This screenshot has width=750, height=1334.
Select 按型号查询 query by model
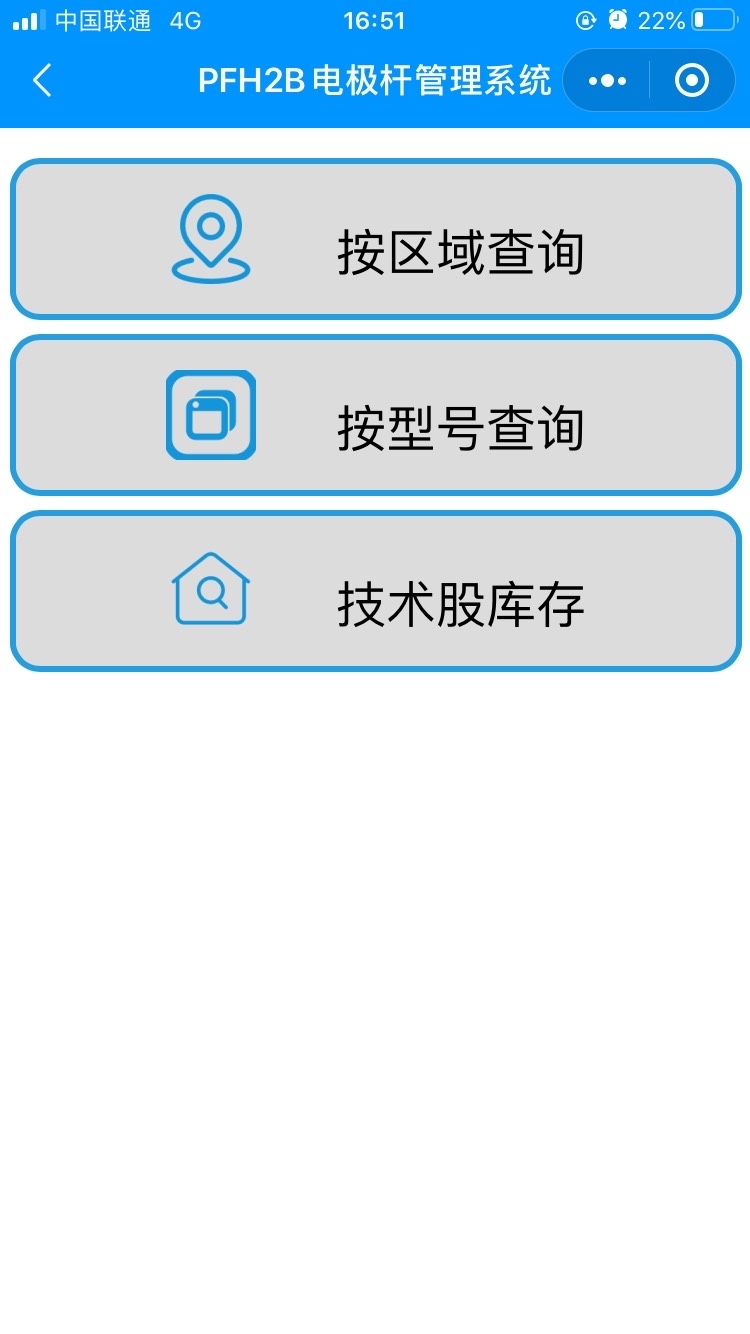pos(375,416)
